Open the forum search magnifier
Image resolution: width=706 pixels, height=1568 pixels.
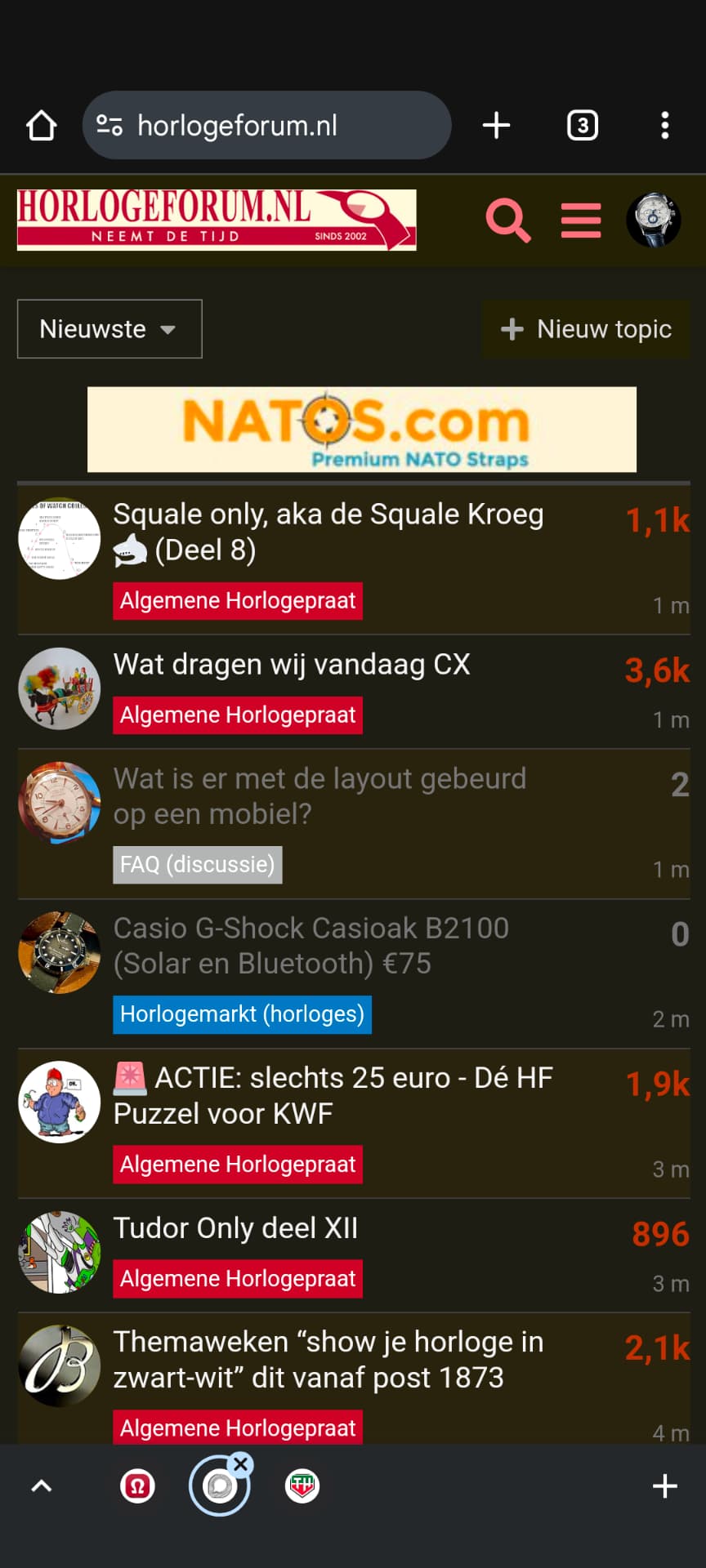point(508,220)
